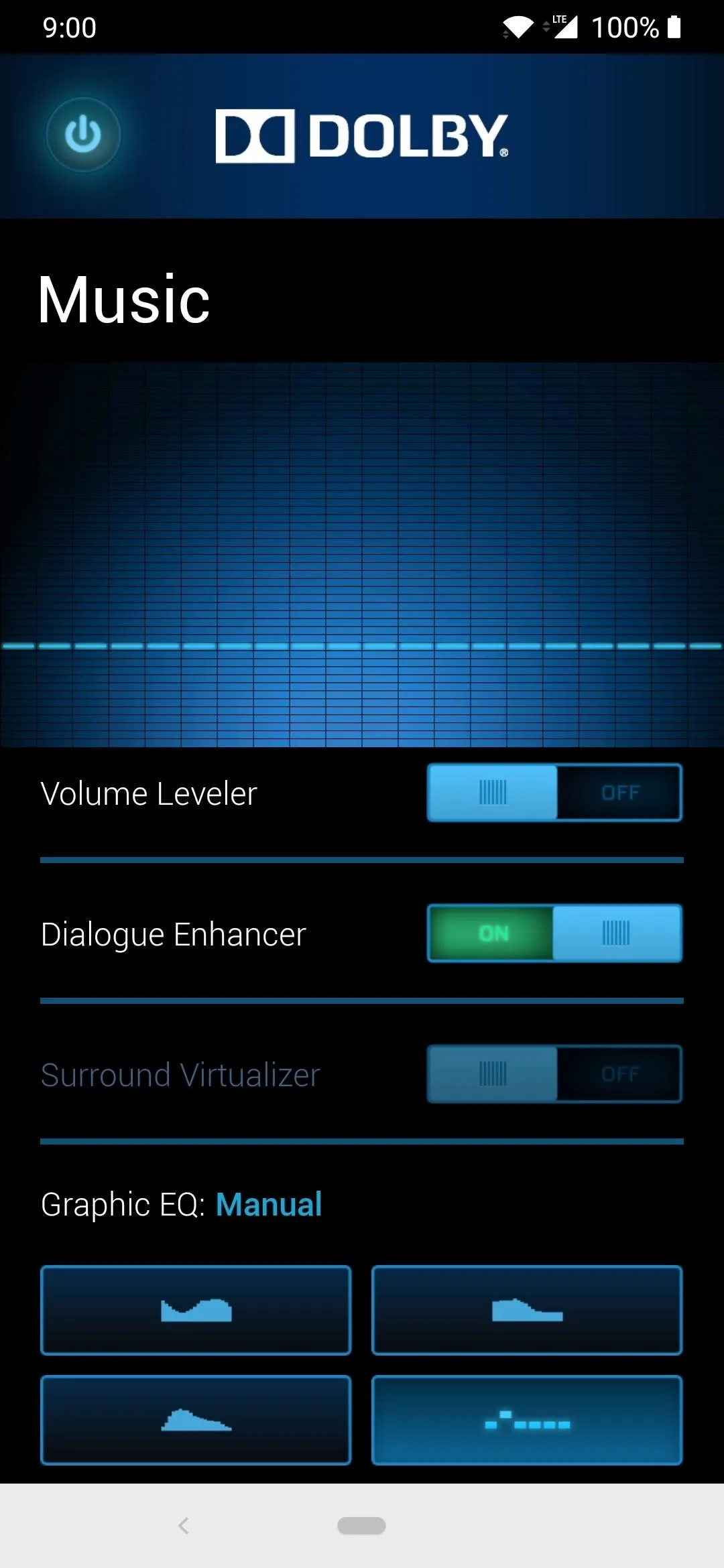This screenshot has height=1568, width=724.
Task: Select the EQ preset with the dipped curve
Action: (x=196, y=1310)
